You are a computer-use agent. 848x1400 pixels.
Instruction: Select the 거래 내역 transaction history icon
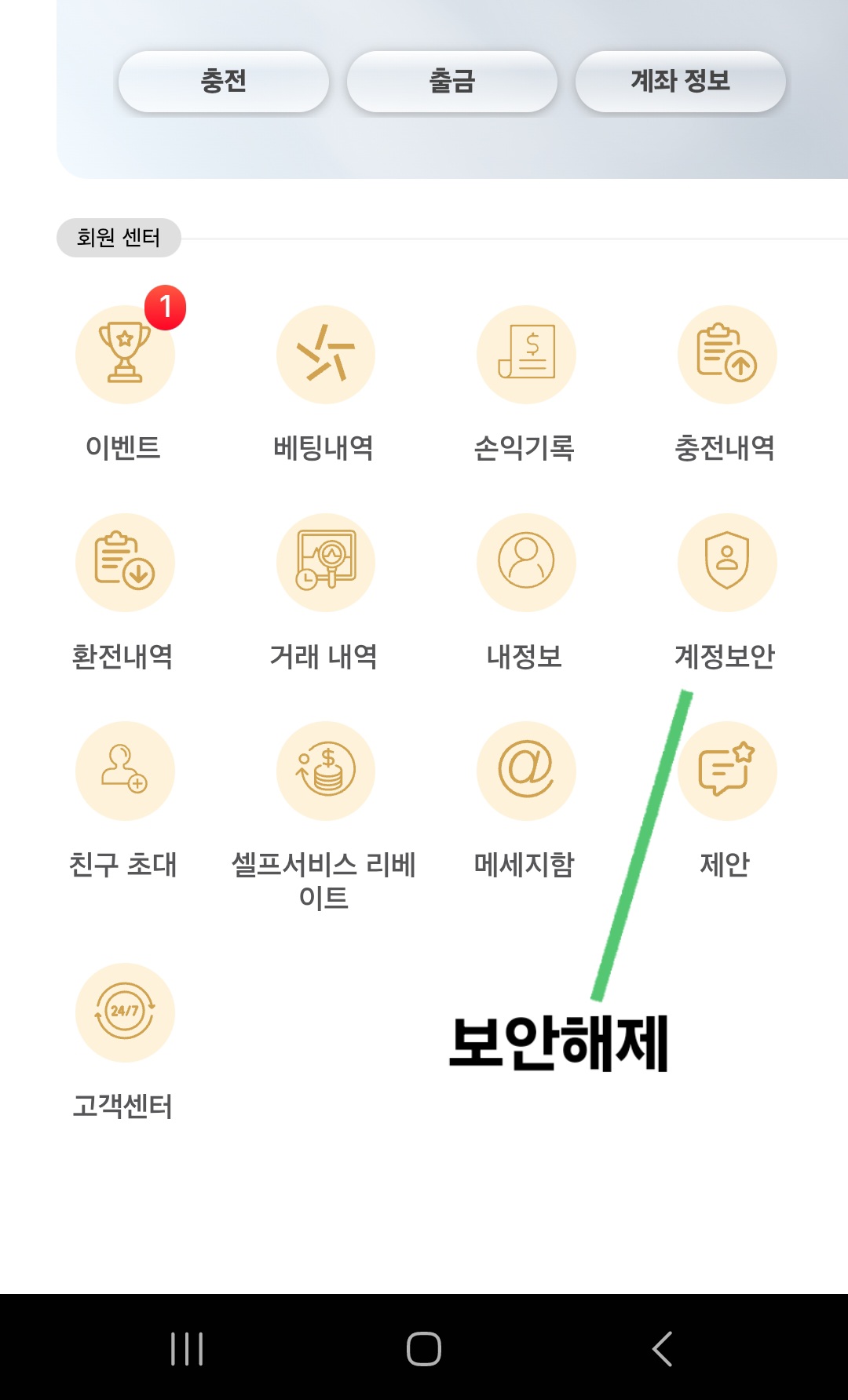point(325,562)
